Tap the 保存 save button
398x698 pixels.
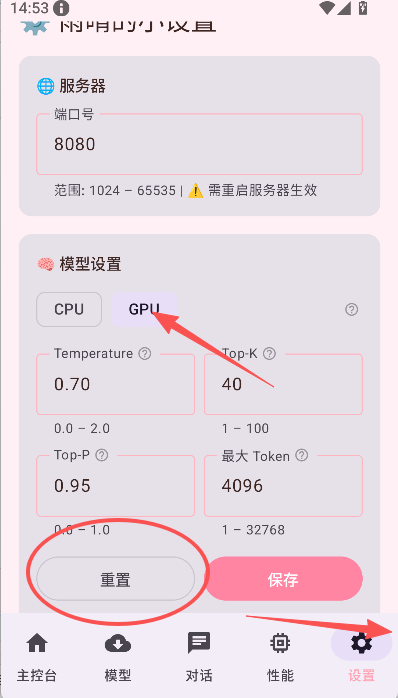(283, 579)
